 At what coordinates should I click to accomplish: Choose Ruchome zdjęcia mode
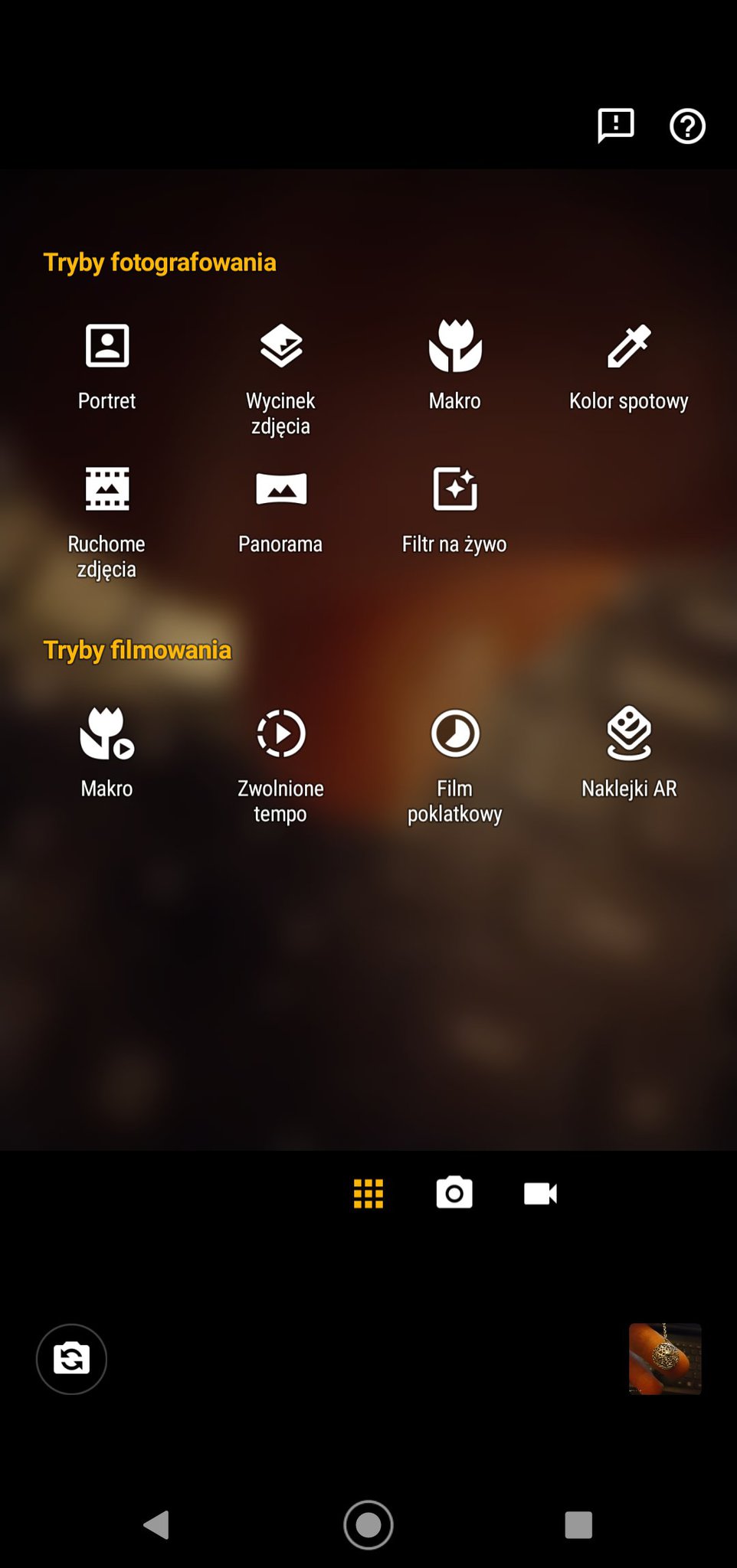click(107, 519)
